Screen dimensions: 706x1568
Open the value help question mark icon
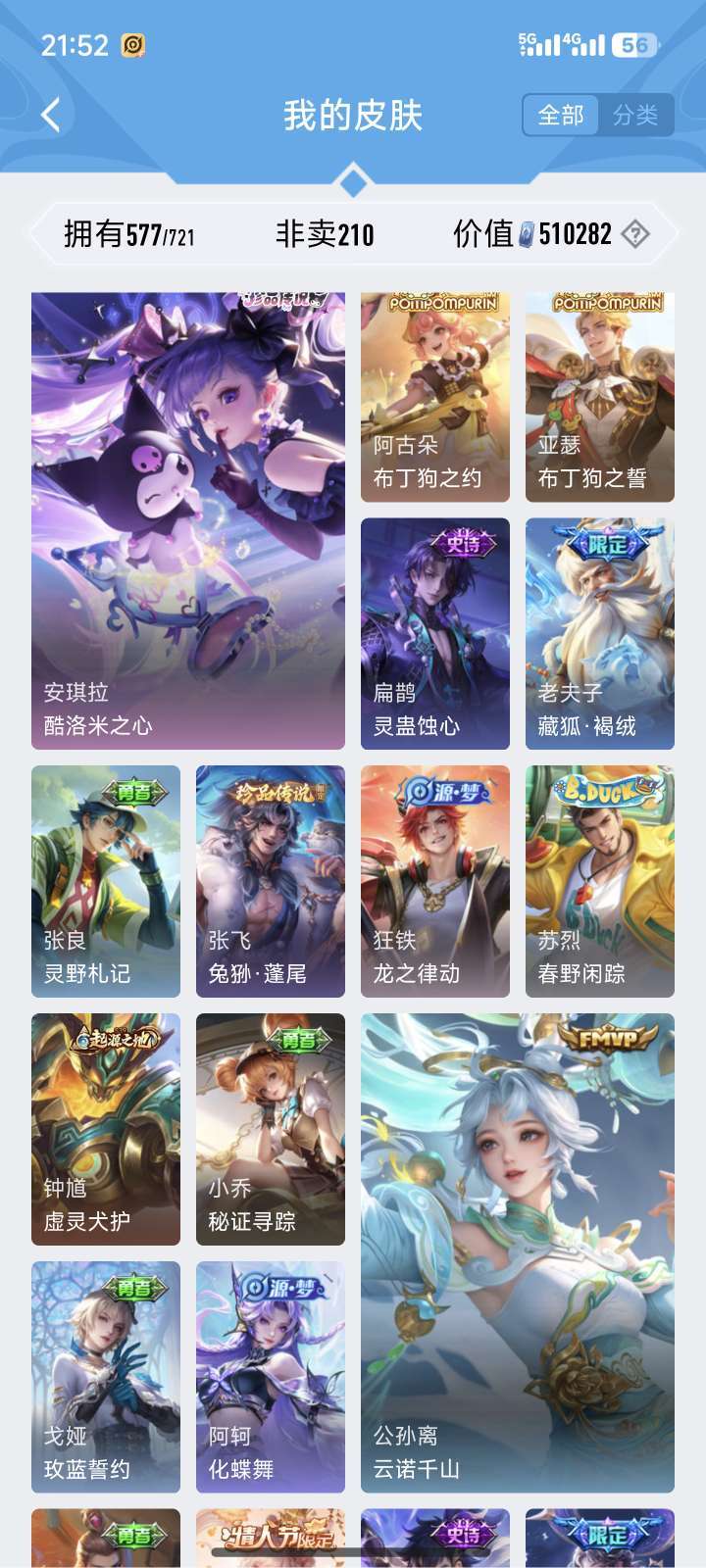(x=635, y=234)
